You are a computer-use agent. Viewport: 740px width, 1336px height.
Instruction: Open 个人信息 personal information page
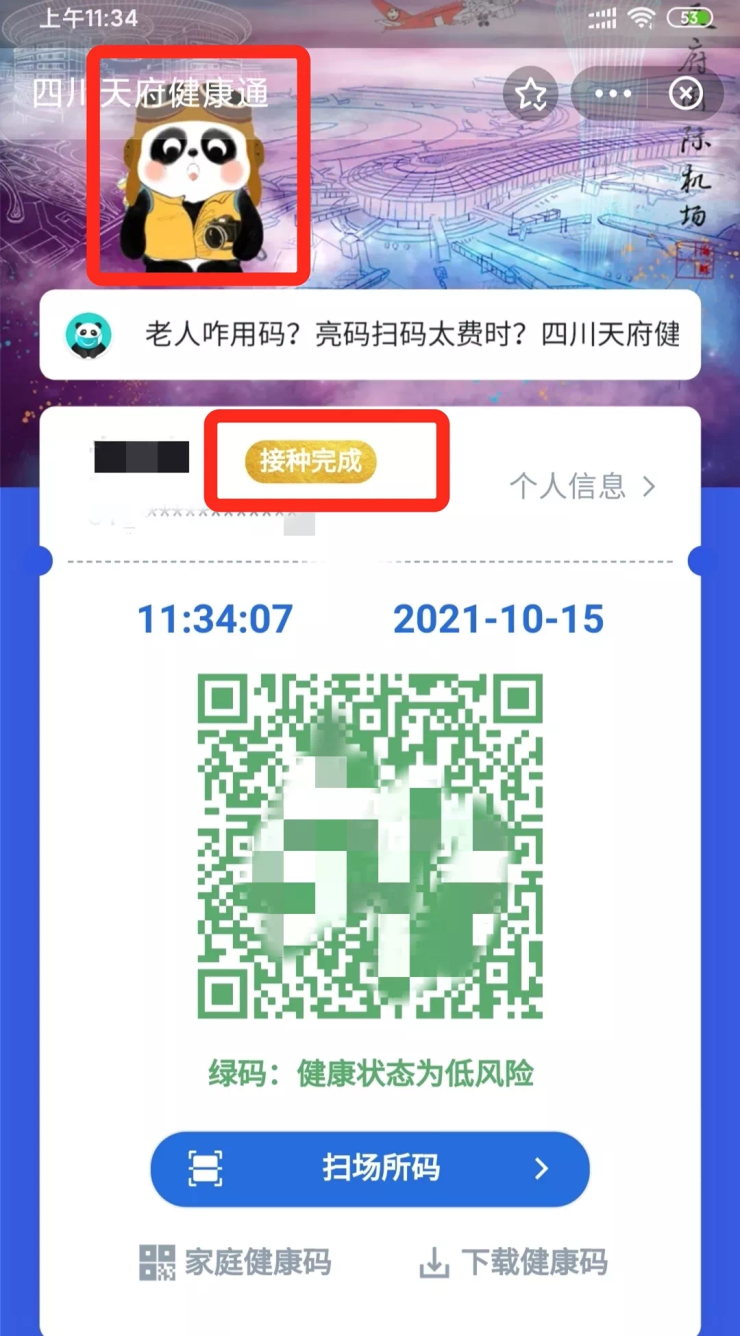pos(582,487)
